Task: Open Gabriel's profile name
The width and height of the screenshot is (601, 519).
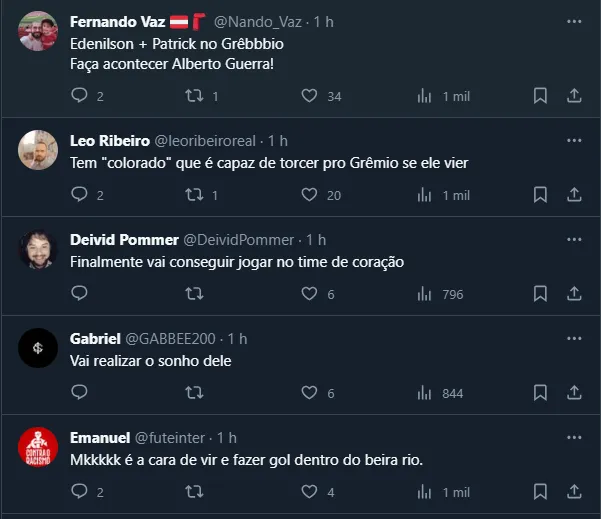Action: tap(96, 338)
